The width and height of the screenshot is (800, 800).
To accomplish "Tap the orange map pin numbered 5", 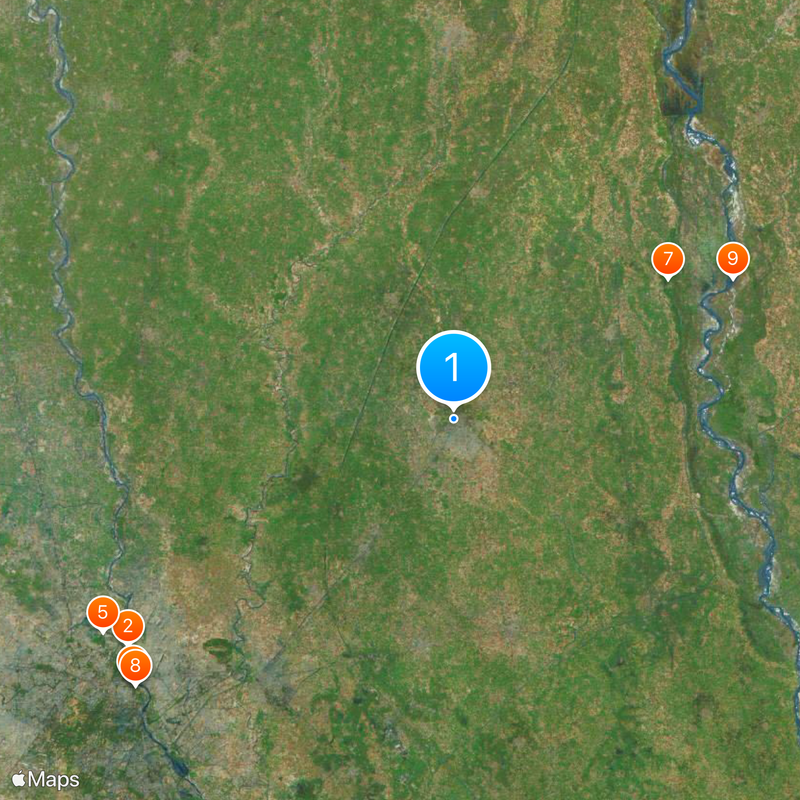I will click(x=102, y=611).
